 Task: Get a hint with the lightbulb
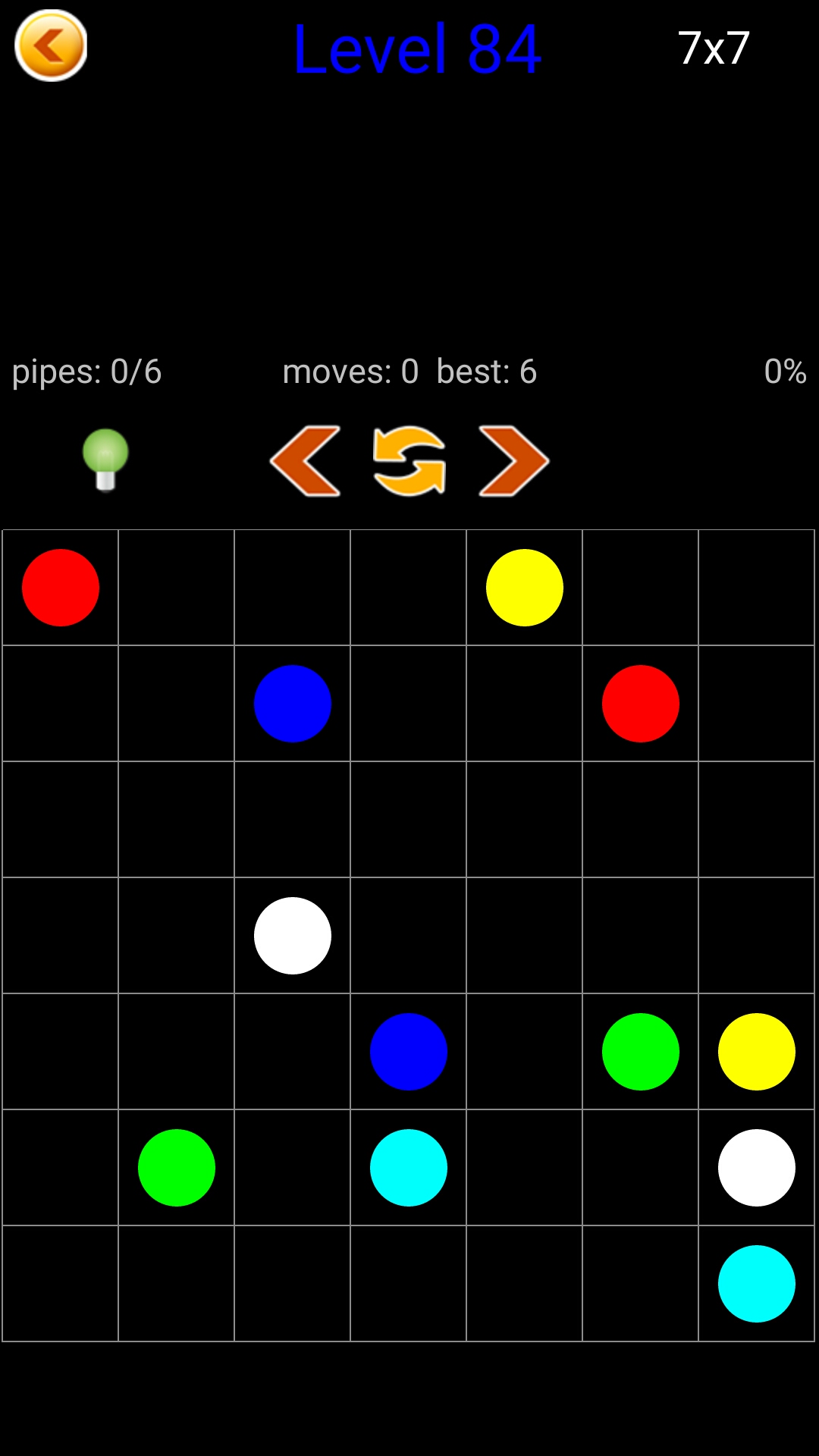click(105, 460)
